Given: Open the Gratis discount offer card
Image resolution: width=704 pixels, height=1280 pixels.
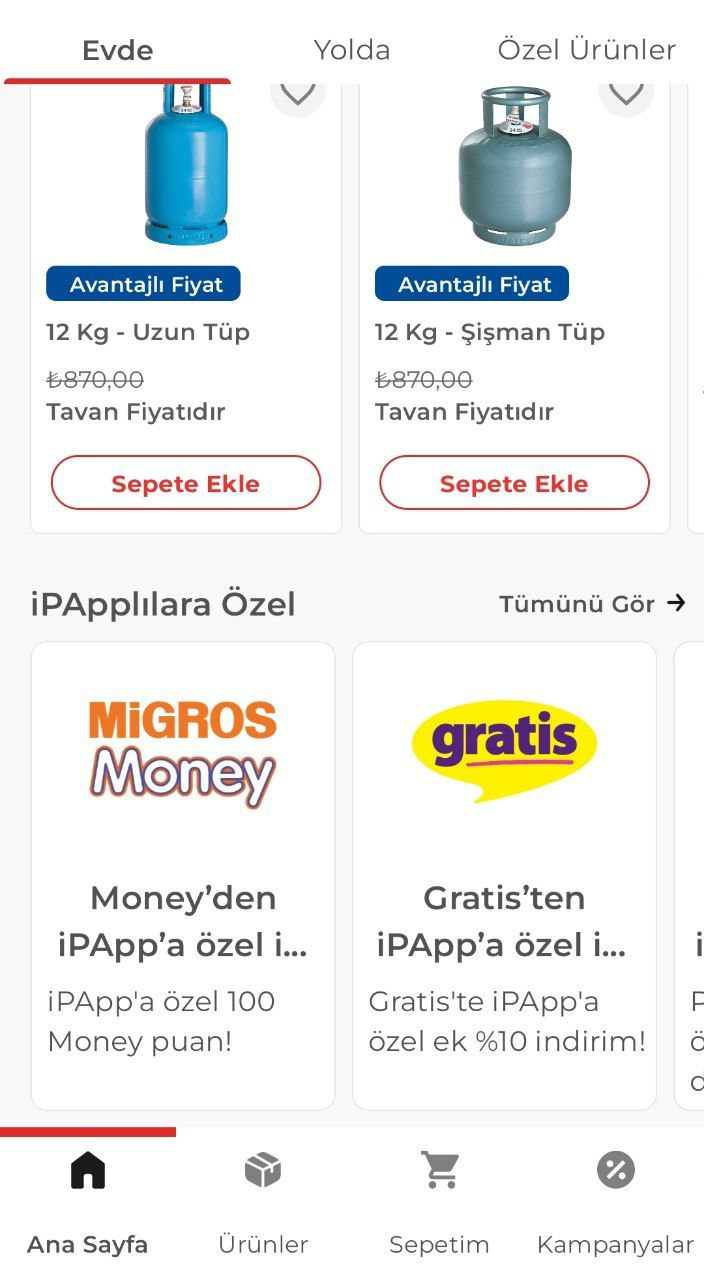Looking at the screenshot, I should [x=505, y=876].
